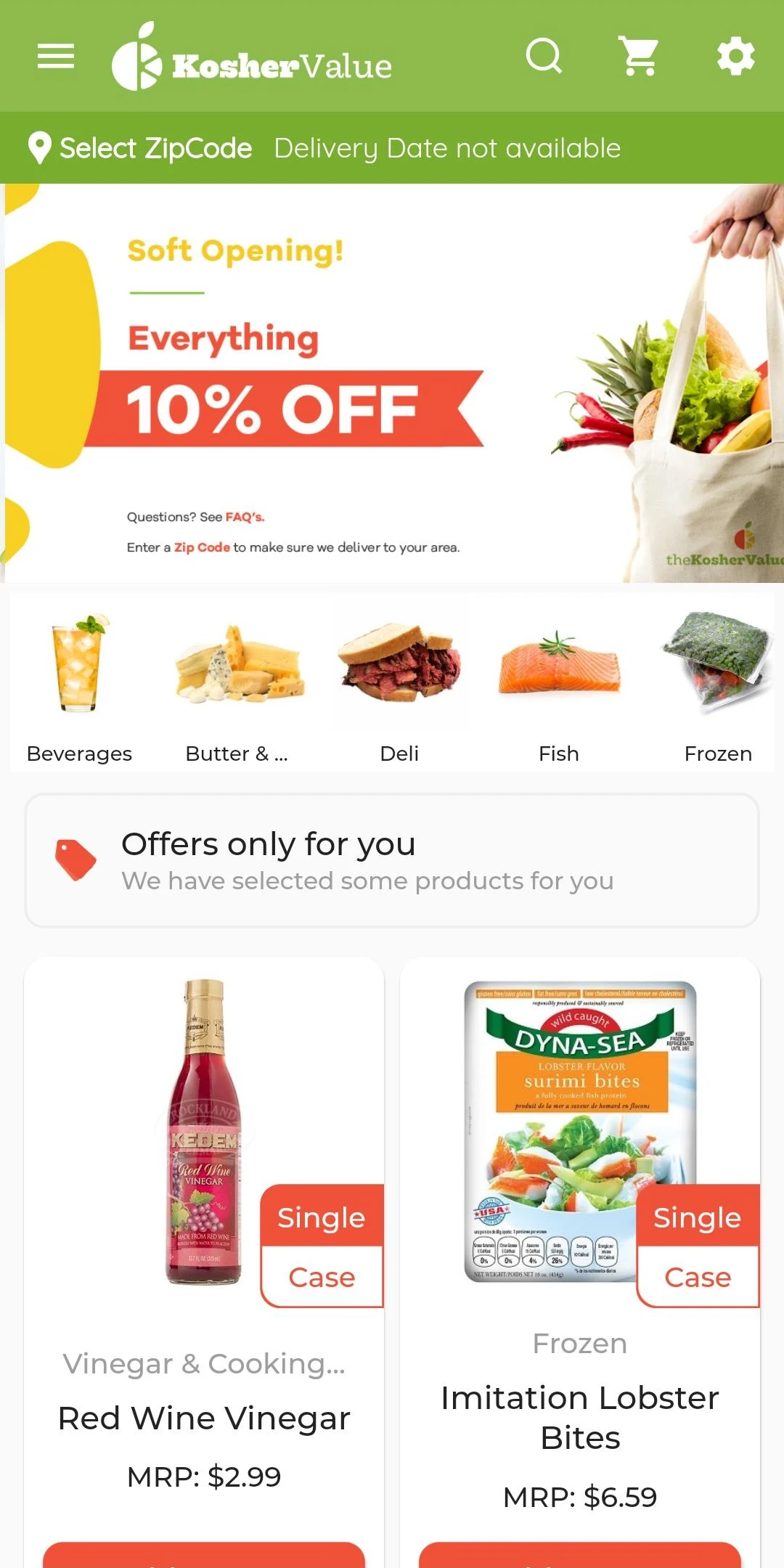Choose Single for Red Wine Vinegar
Image resolution: width=784 pixels, height=1568 pixels.
tap(322, 1216)
